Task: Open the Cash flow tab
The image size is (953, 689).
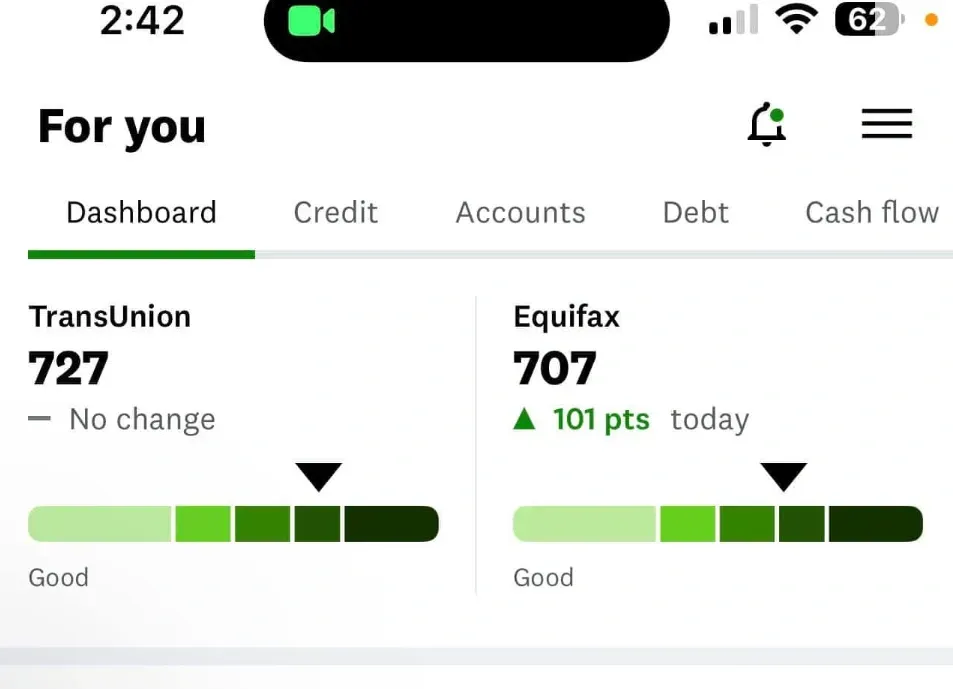Action: point(871,213)
